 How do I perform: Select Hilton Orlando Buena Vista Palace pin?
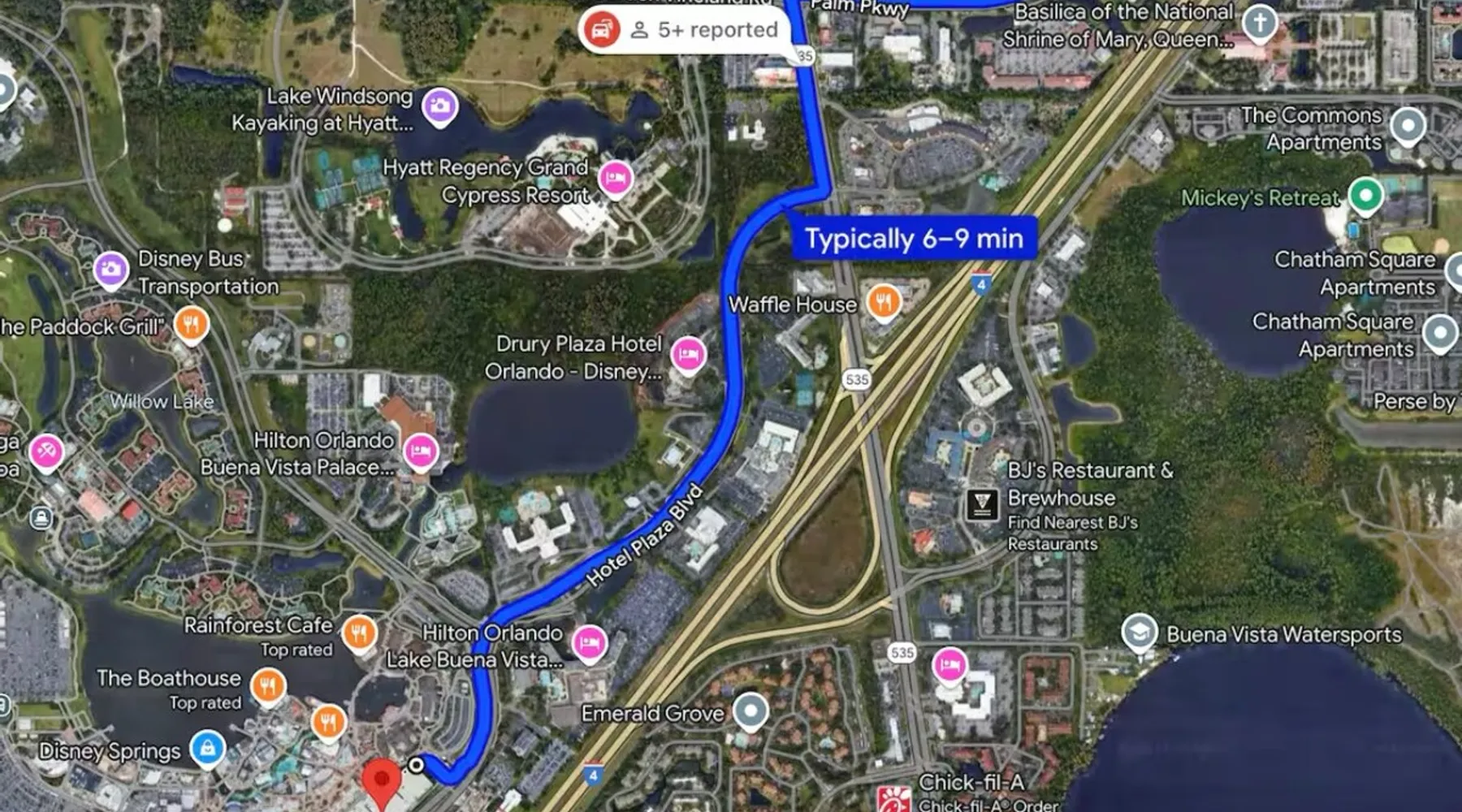(x=421, y=450)
